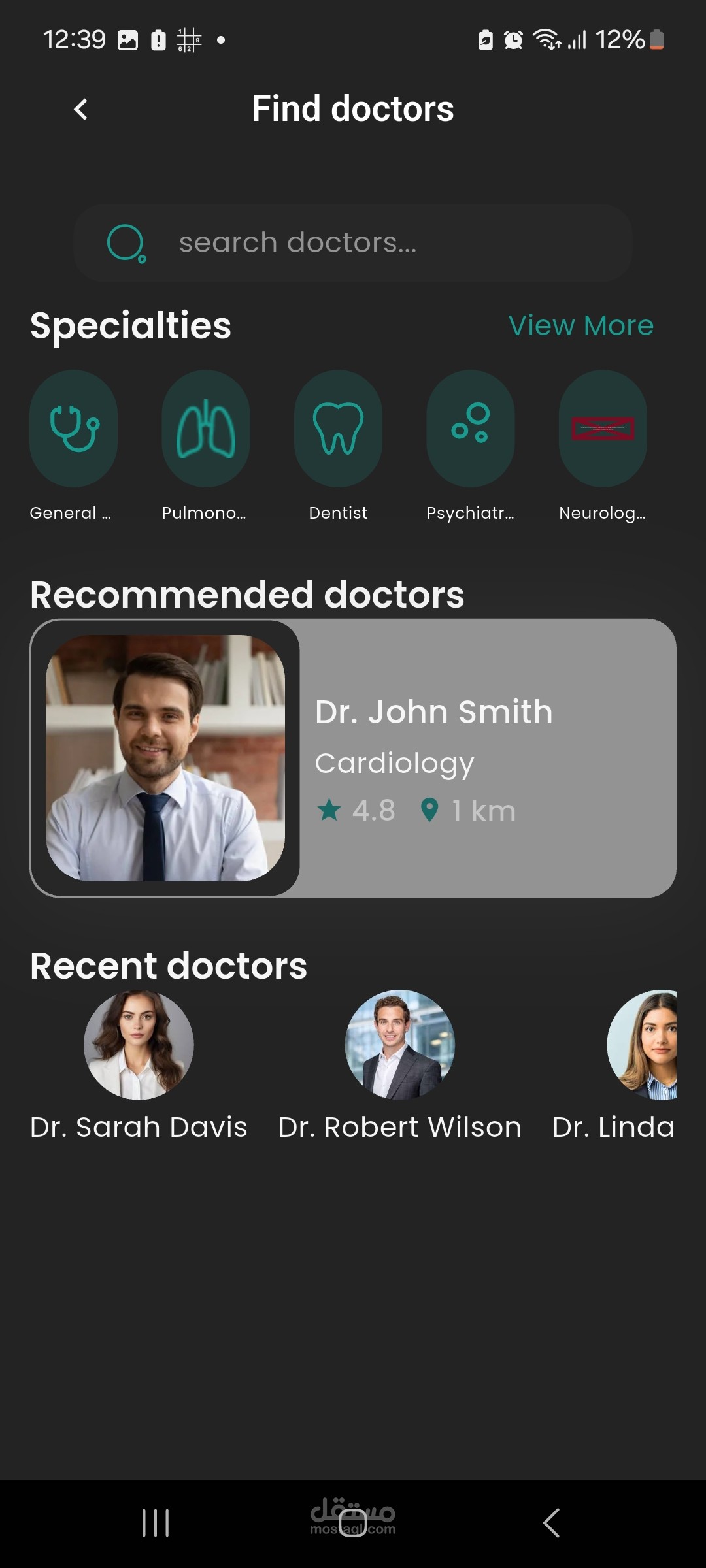The image size is (706, 1568).
Task: Open Dr. John Smith's recommended card
Action: [353, 758]
